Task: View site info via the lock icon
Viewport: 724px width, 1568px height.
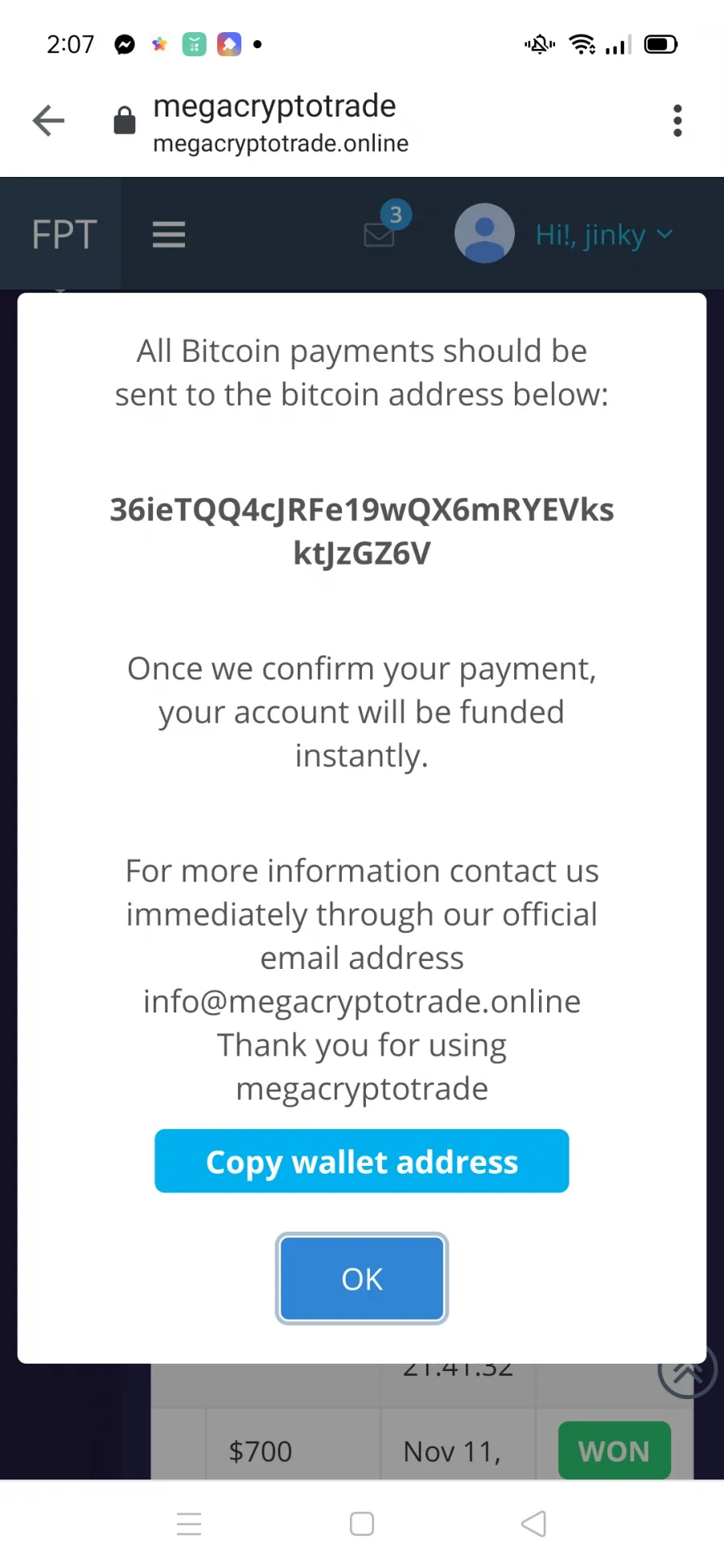Action: click(125, 121)
